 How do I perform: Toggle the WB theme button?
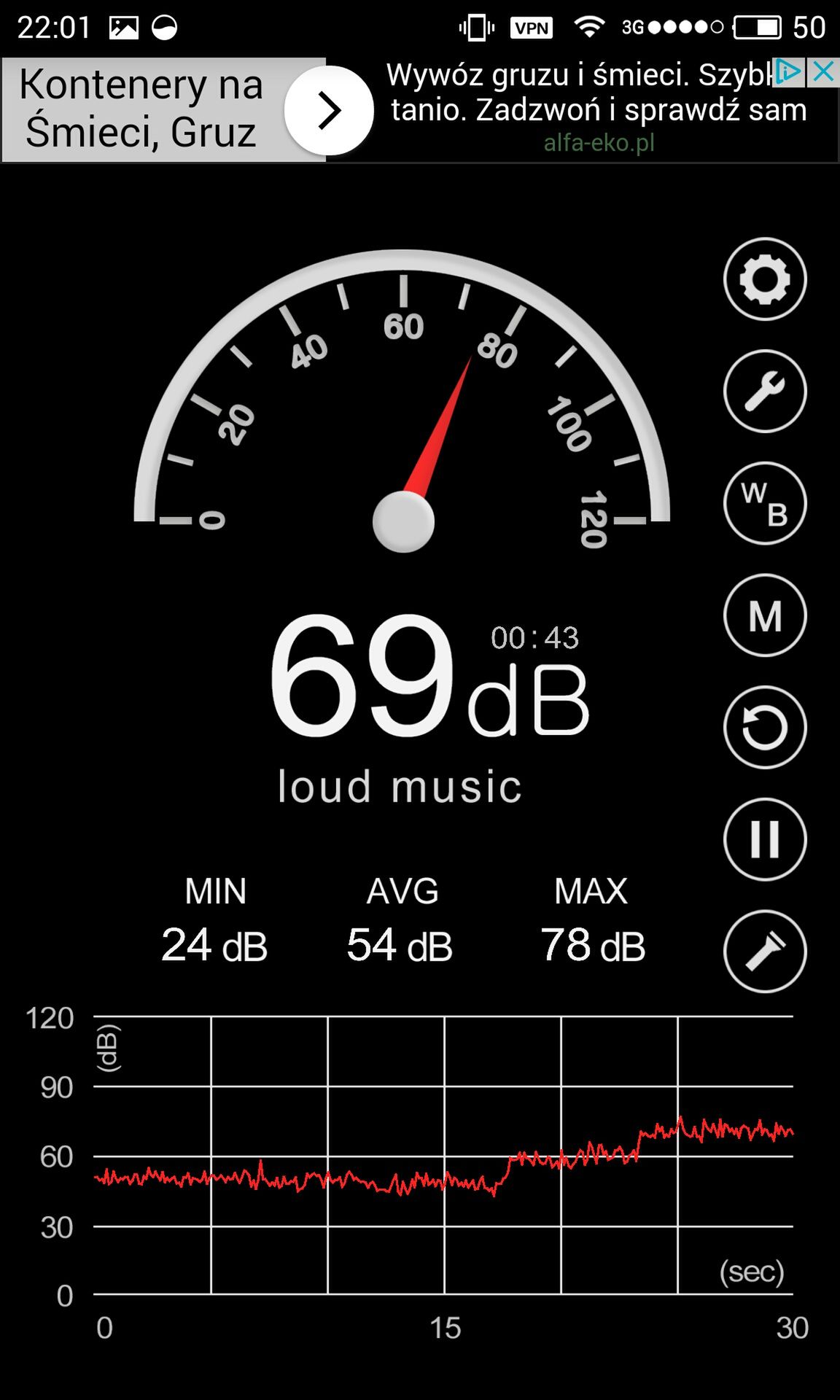click(765, 503)
